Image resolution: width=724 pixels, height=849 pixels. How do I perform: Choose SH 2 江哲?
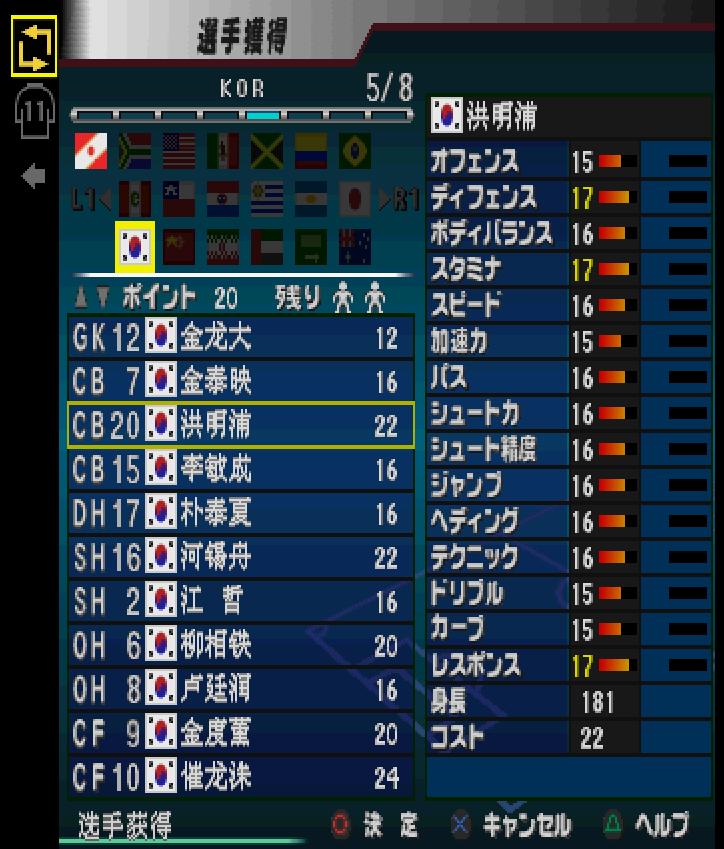click(x=240, y=602)
